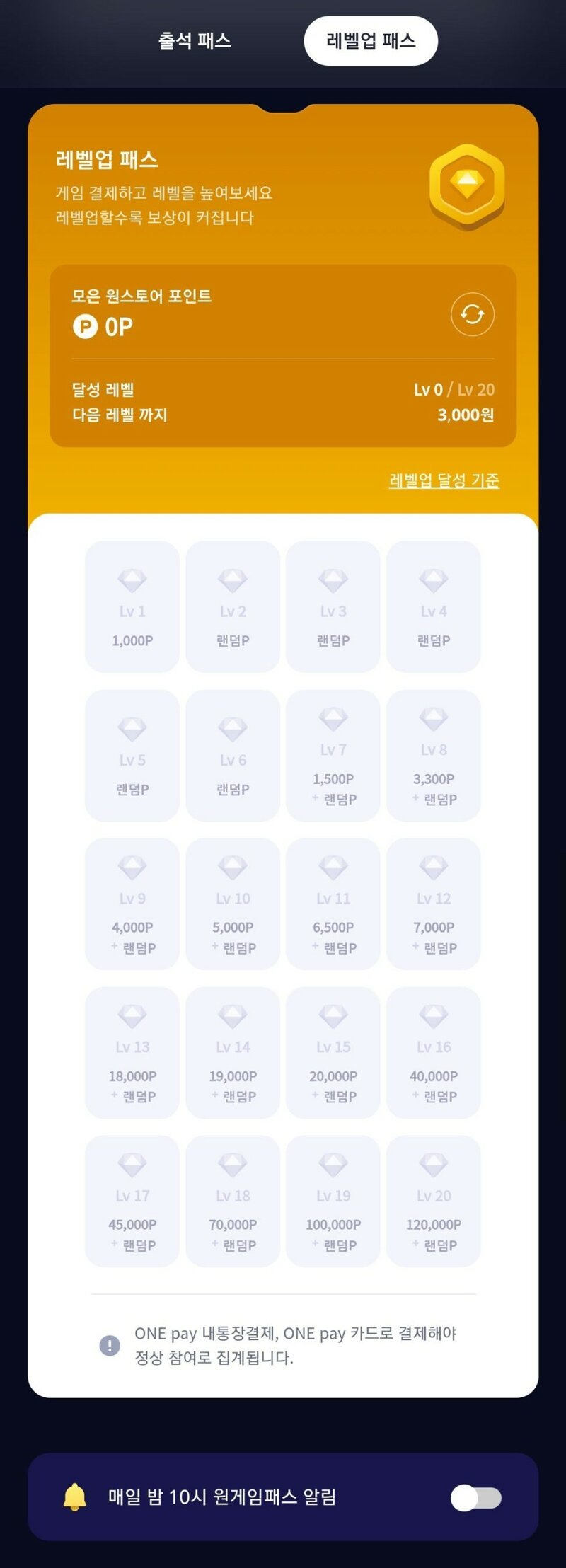Open the 레벨업 달성 기준 link
The width and height of the screenshot is (566, 1568).
pyautogui.click(x=444, y=480)
